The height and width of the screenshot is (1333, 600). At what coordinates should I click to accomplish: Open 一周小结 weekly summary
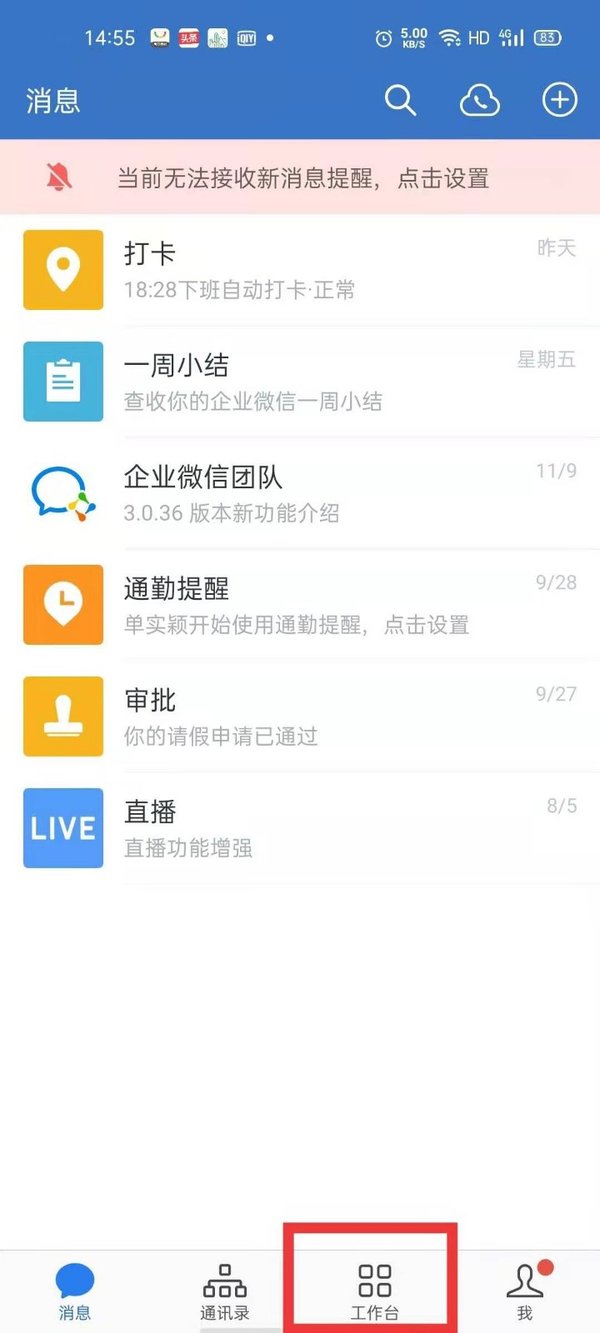pos(300,382)
